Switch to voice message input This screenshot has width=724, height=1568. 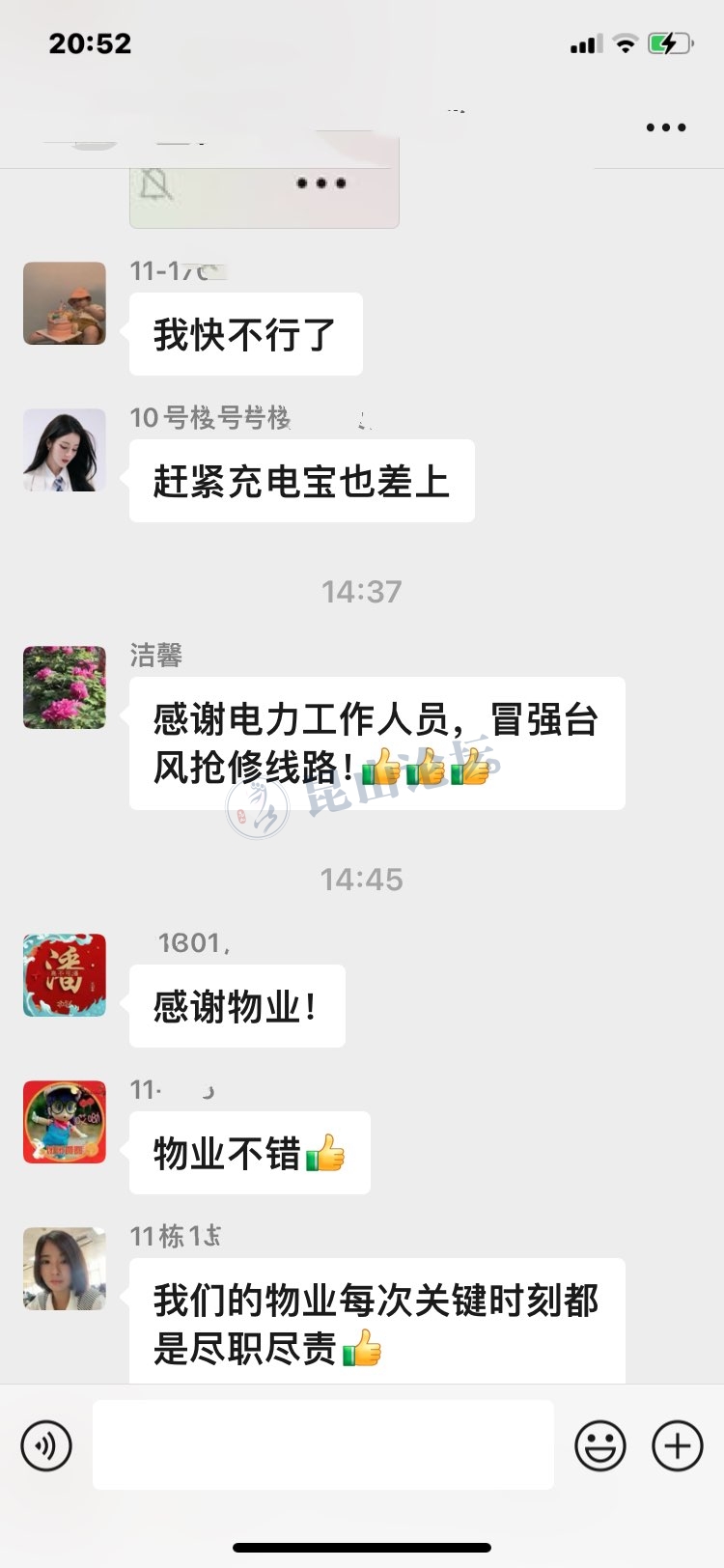click(46, 1445)
